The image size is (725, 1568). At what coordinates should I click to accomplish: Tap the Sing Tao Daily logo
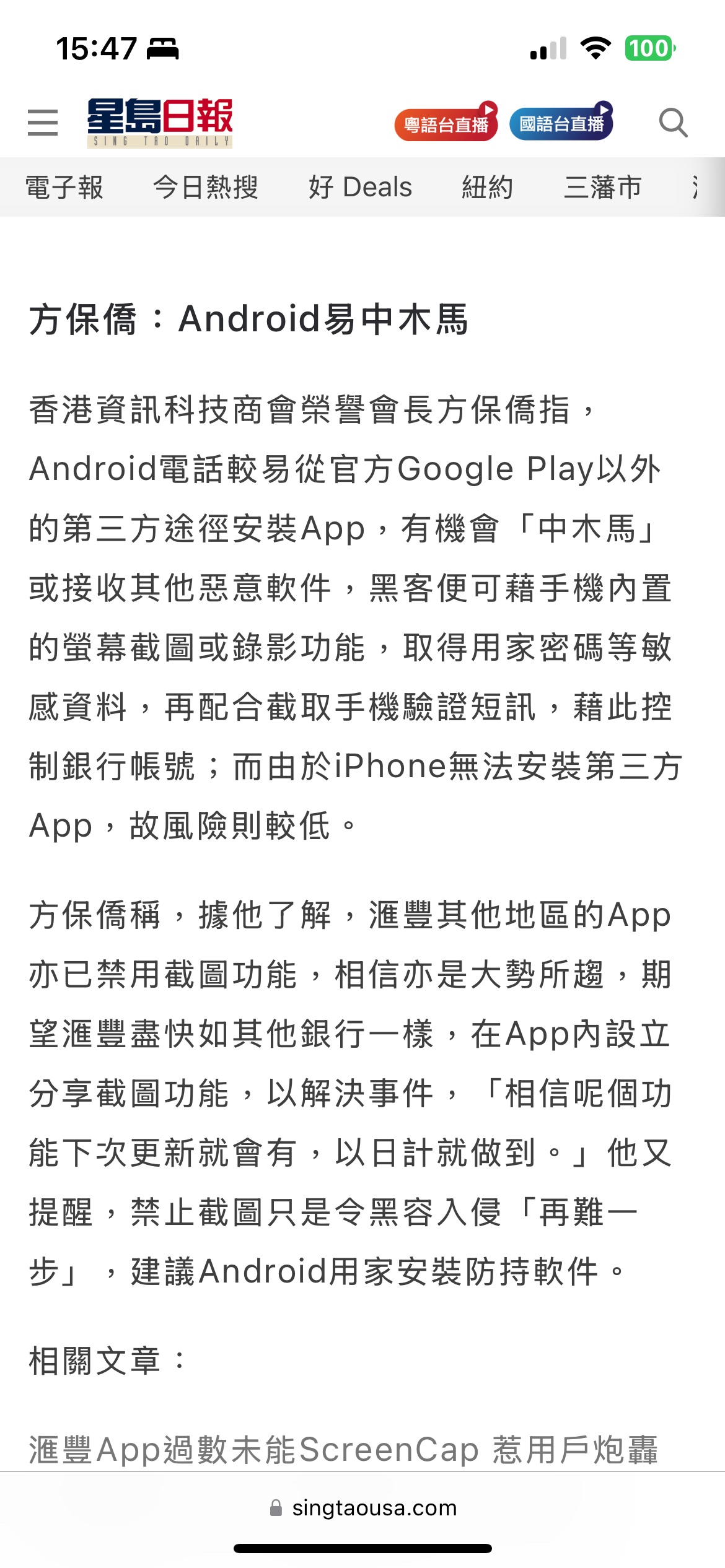coord(160,123)
